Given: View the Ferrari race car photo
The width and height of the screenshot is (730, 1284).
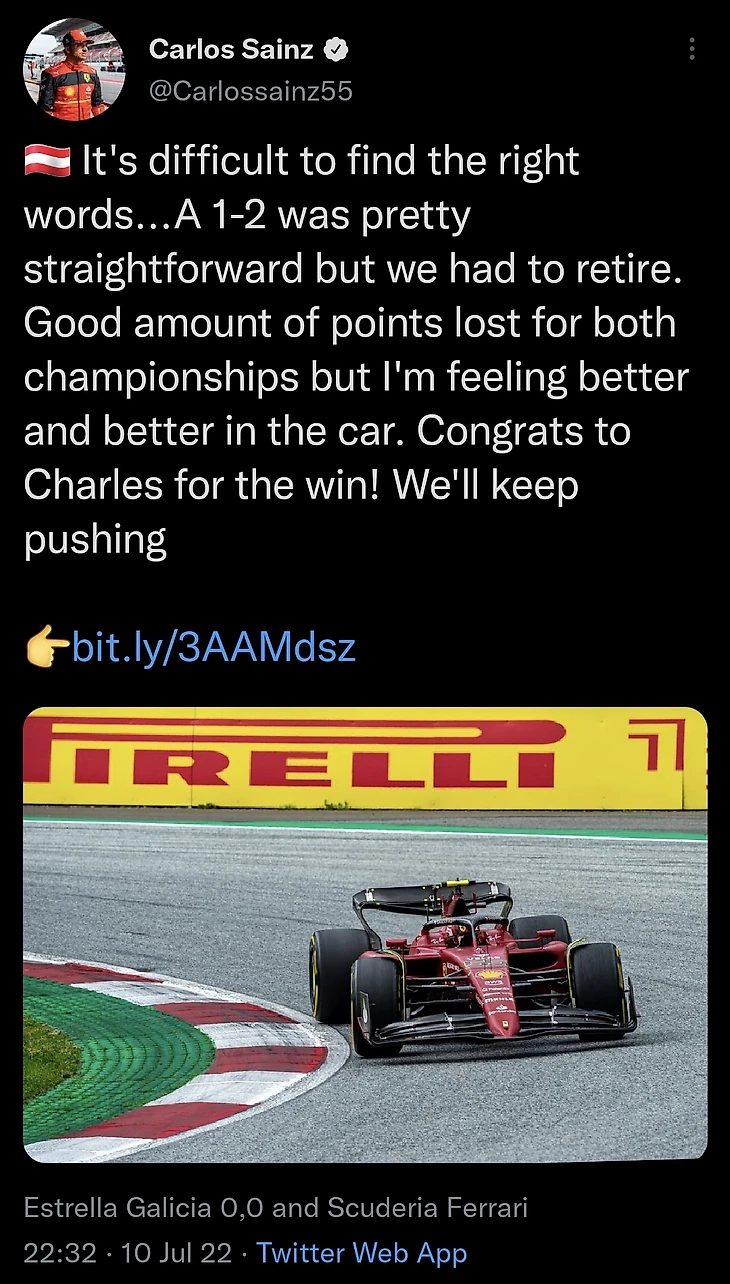Looking at the screenshot, I should [365, 935].
